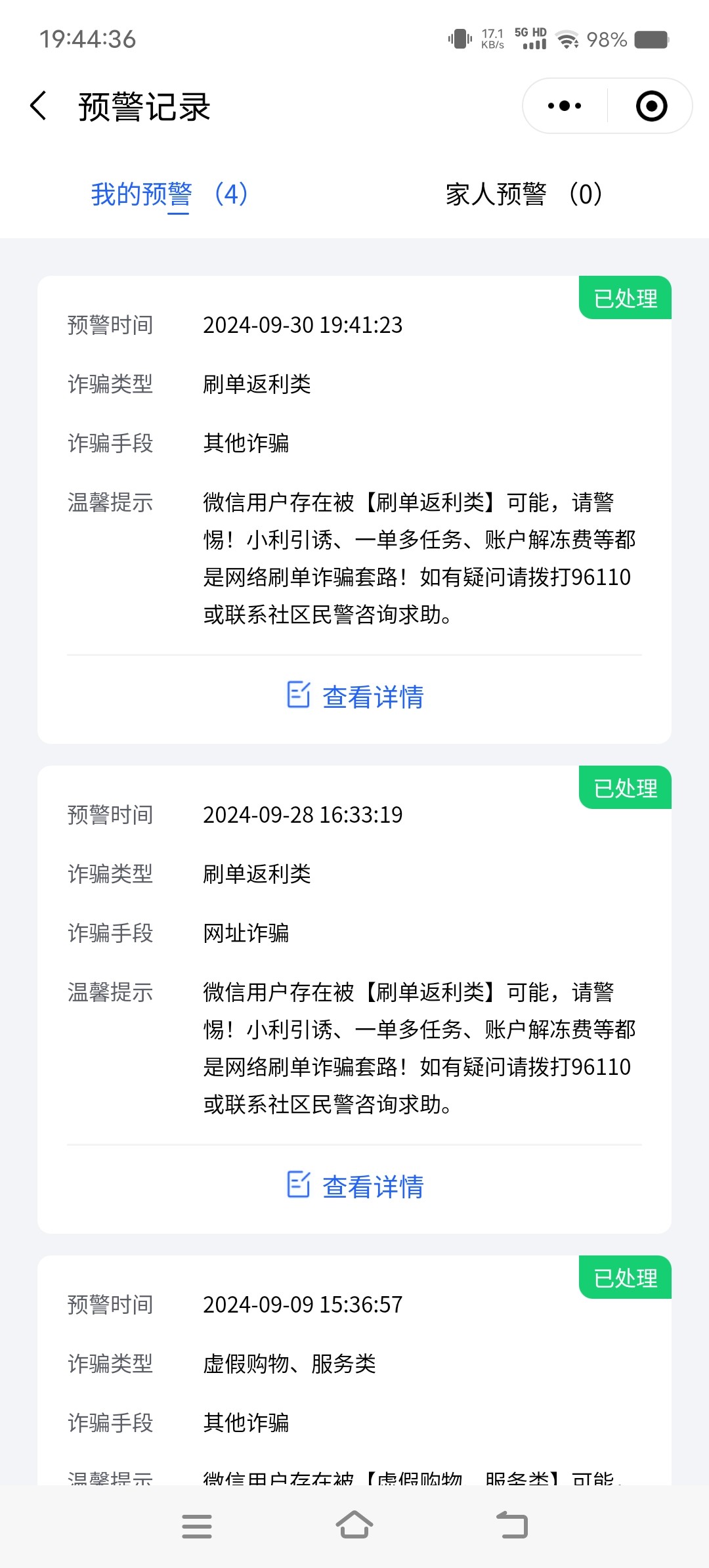
Task: Open system recent apps menu
Action: click(197, 1525)
